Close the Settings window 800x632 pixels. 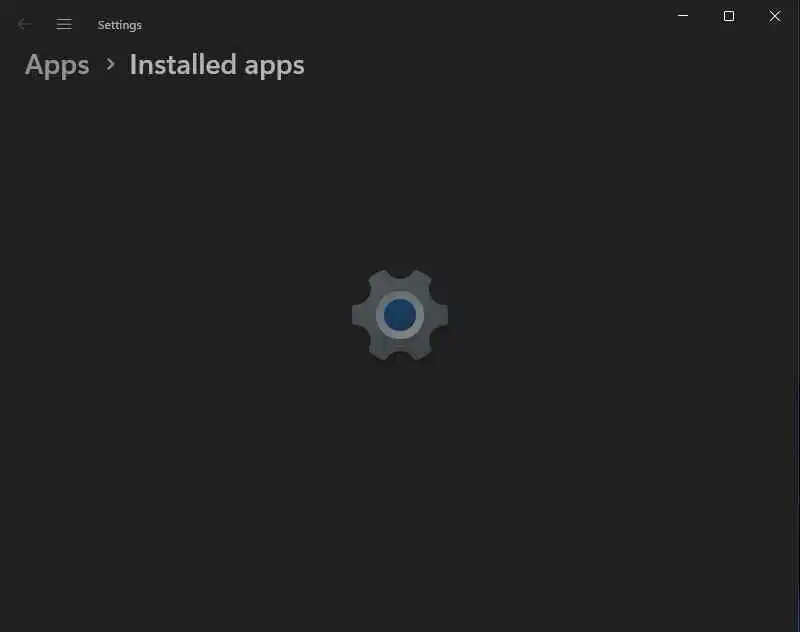tap(775, 16)
